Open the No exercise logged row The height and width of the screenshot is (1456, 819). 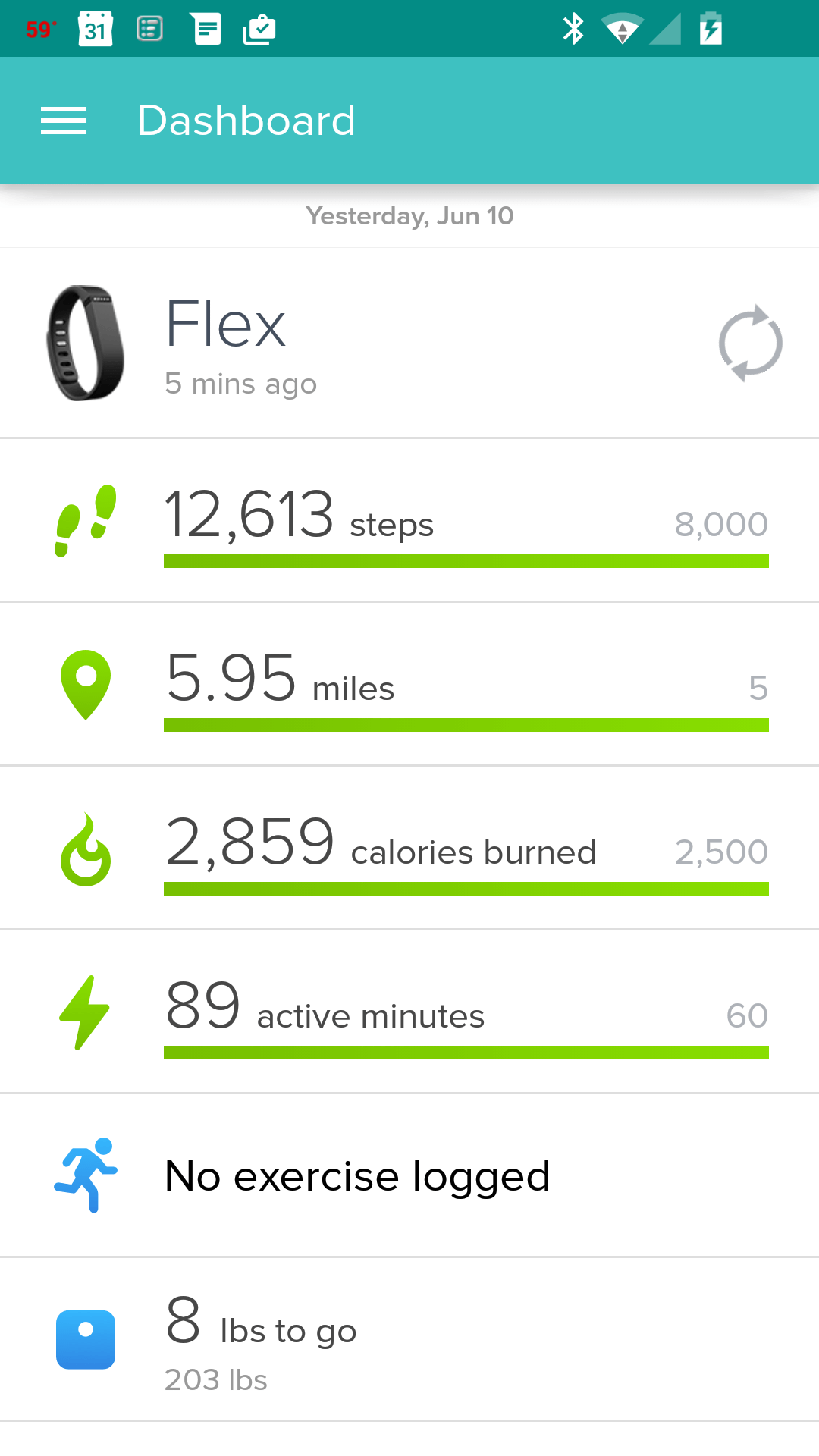(409, 1176)
